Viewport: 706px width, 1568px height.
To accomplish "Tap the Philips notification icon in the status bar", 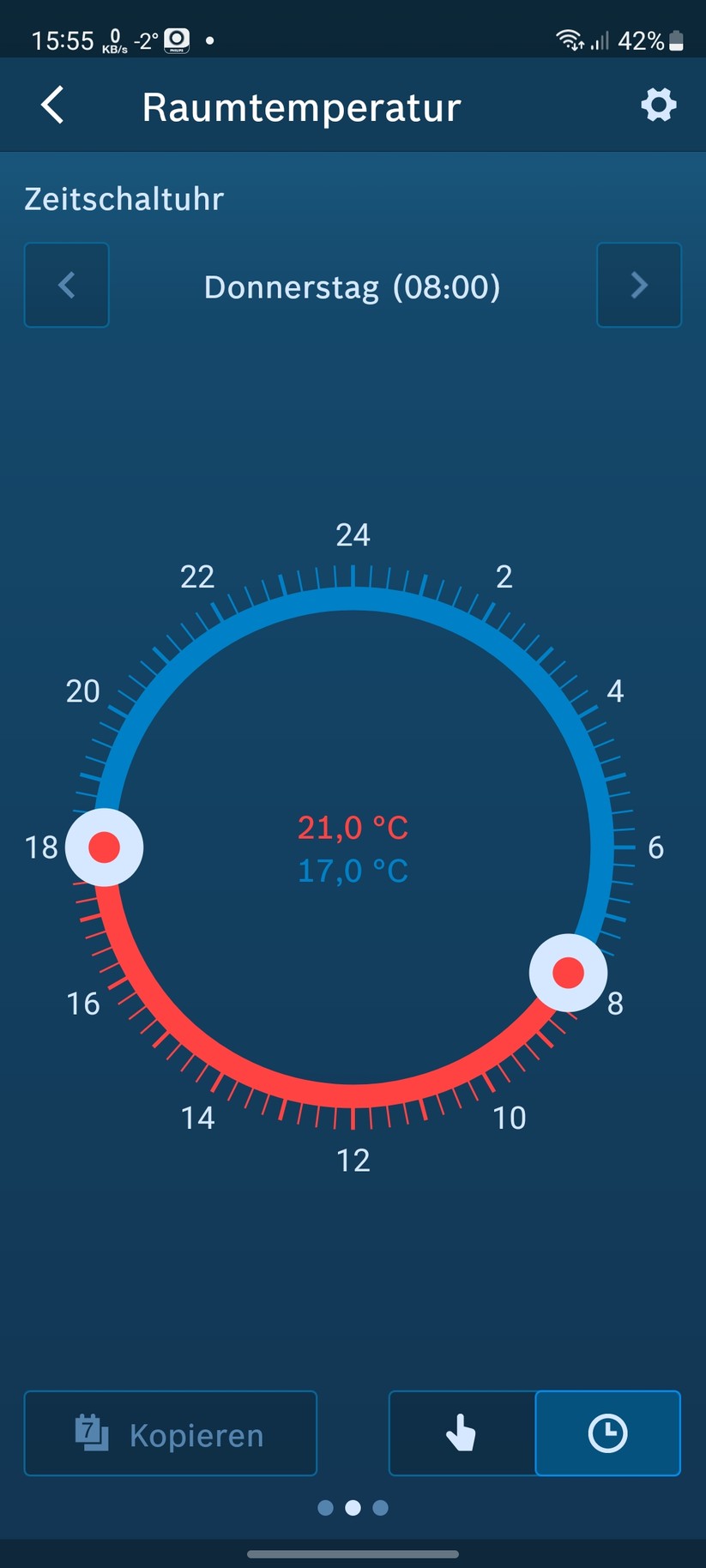I will tap(176, 38).
